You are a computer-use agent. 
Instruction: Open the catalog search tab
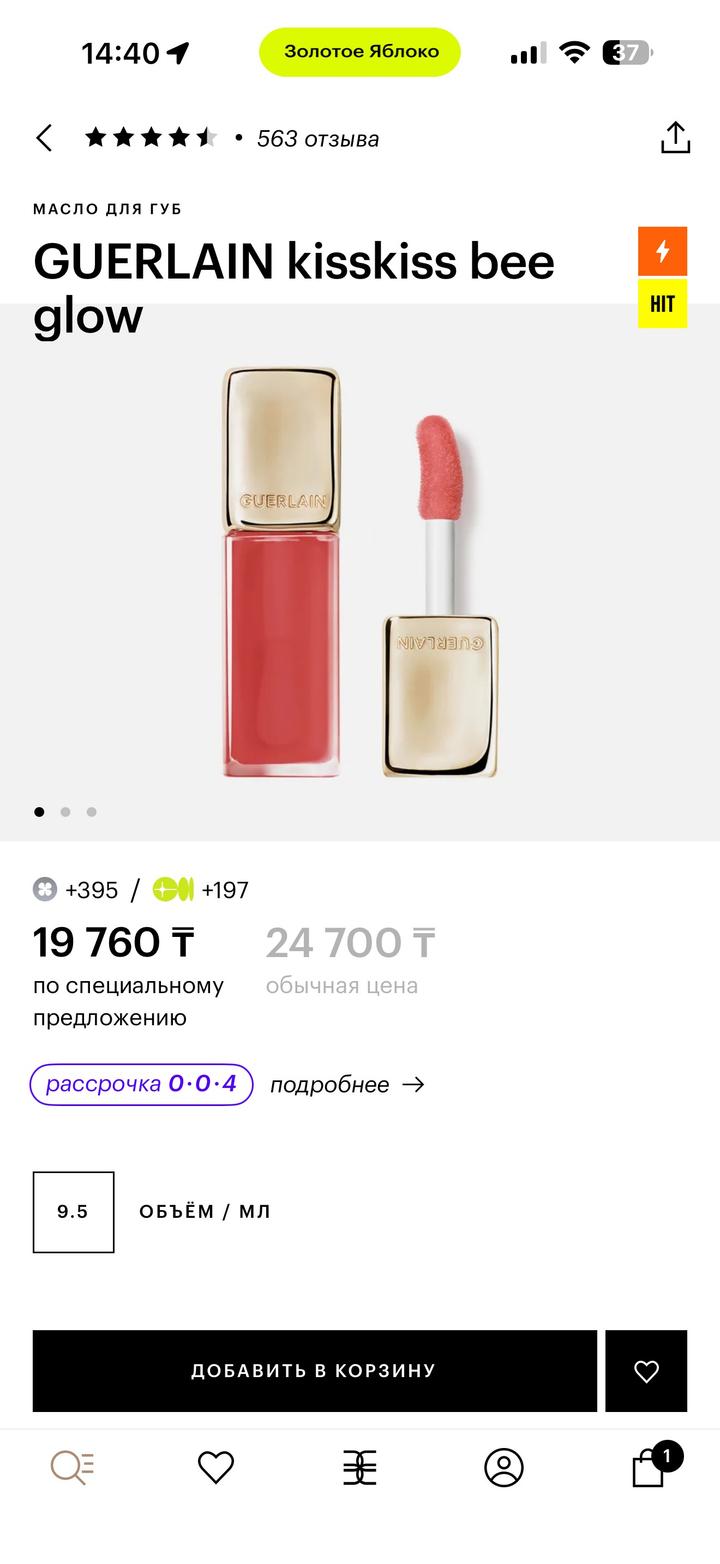coord(72,1467)
